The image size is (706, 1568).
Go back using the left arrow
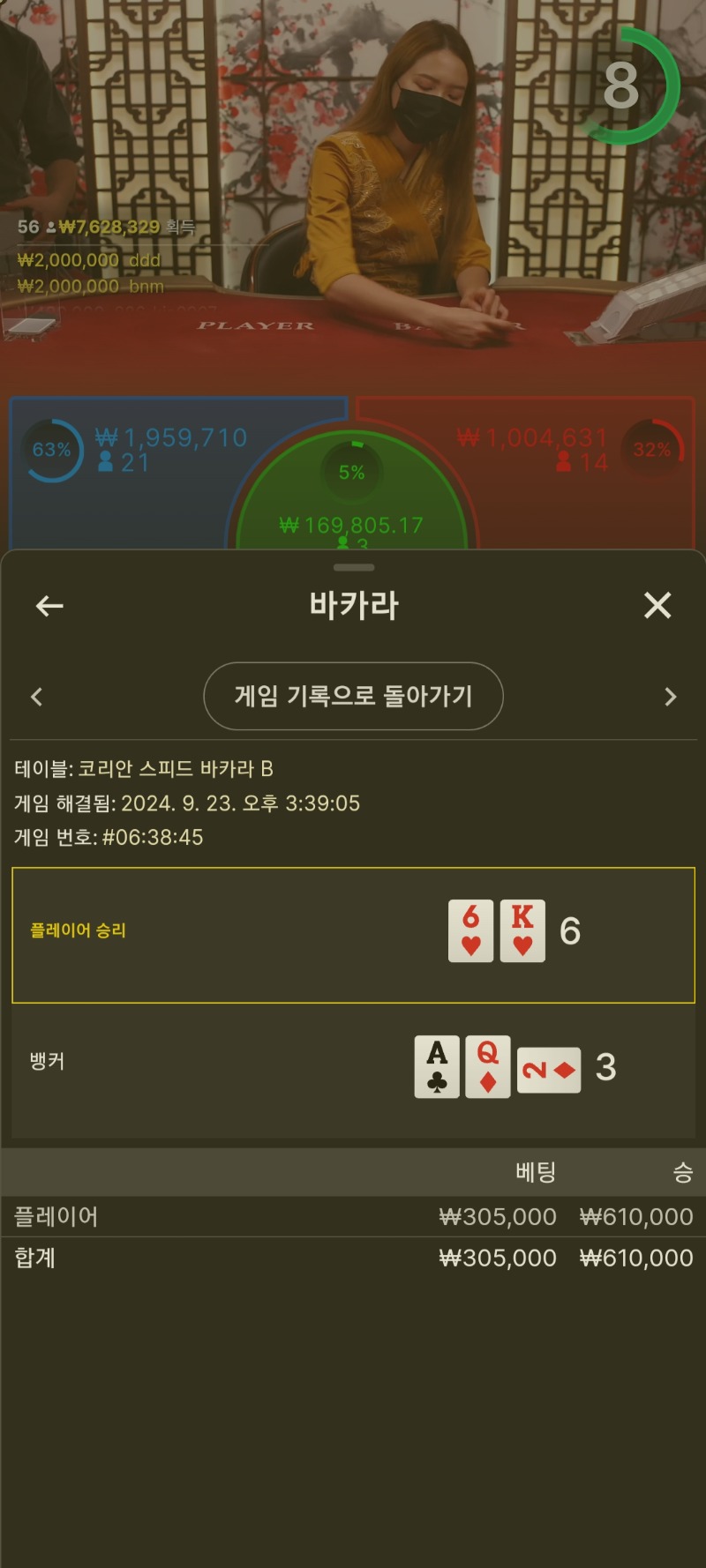49,606
